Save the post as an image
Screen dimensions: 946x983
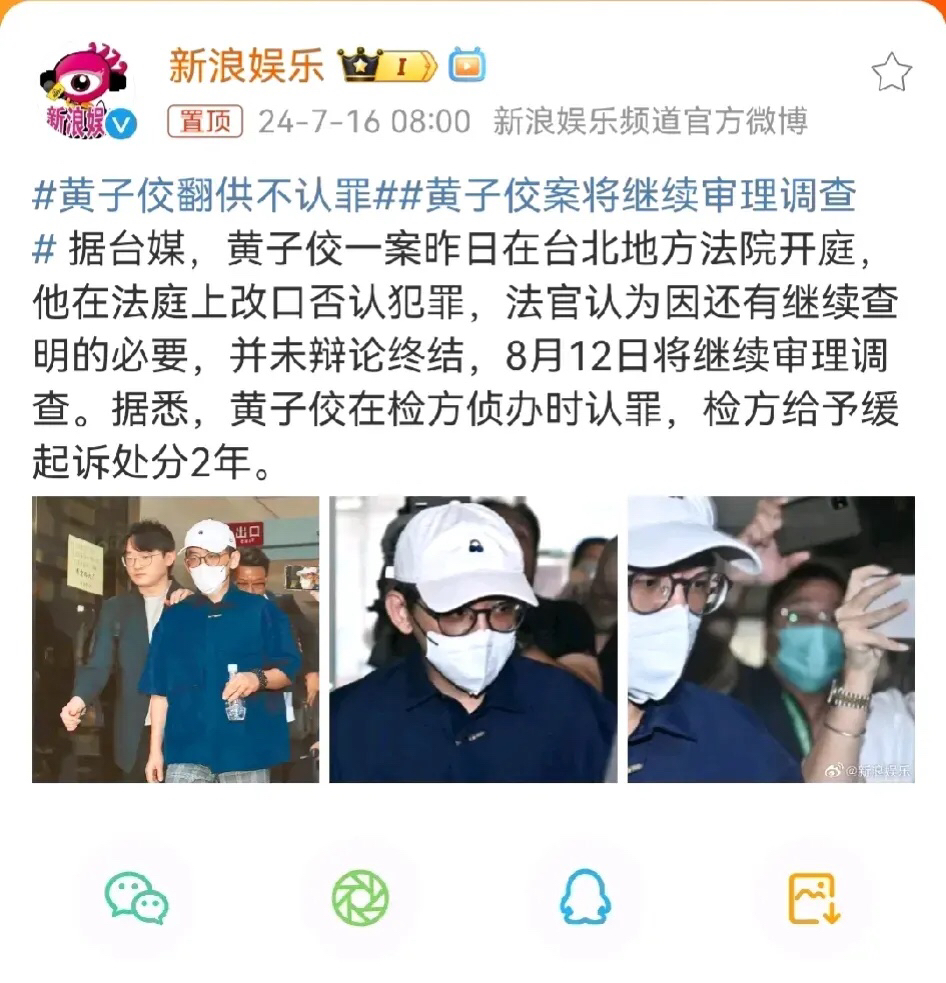tap(812, 897)
